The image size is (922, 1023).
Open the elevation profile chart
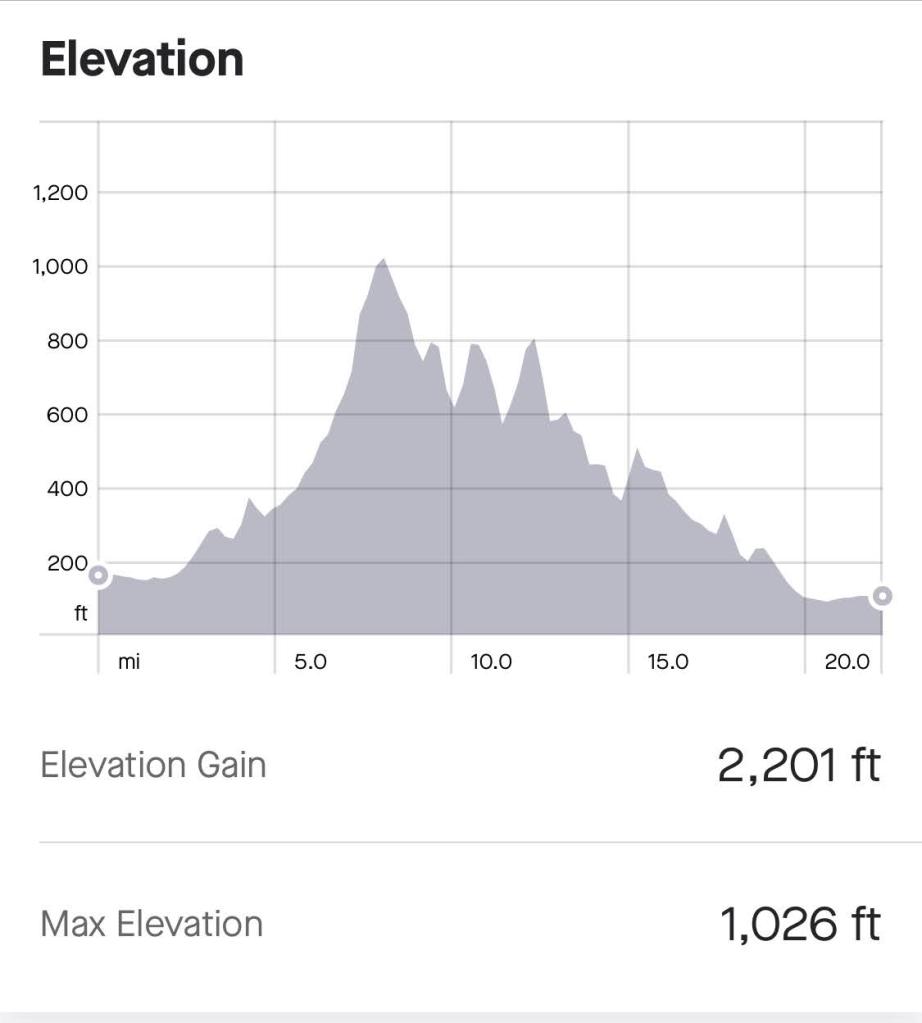point(490,450)
